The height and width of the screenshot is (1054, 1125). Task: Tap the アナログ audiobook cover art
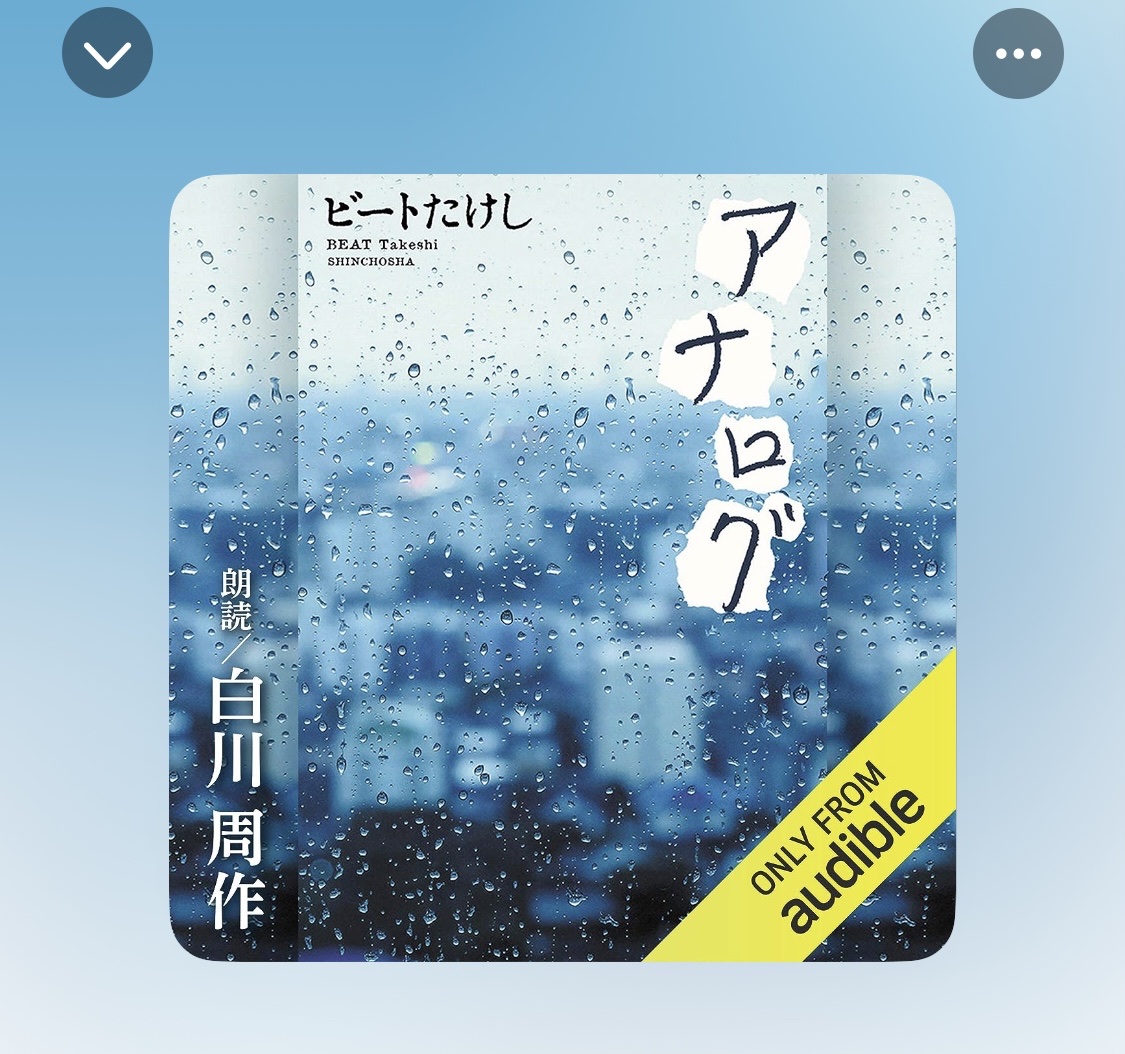562,567
